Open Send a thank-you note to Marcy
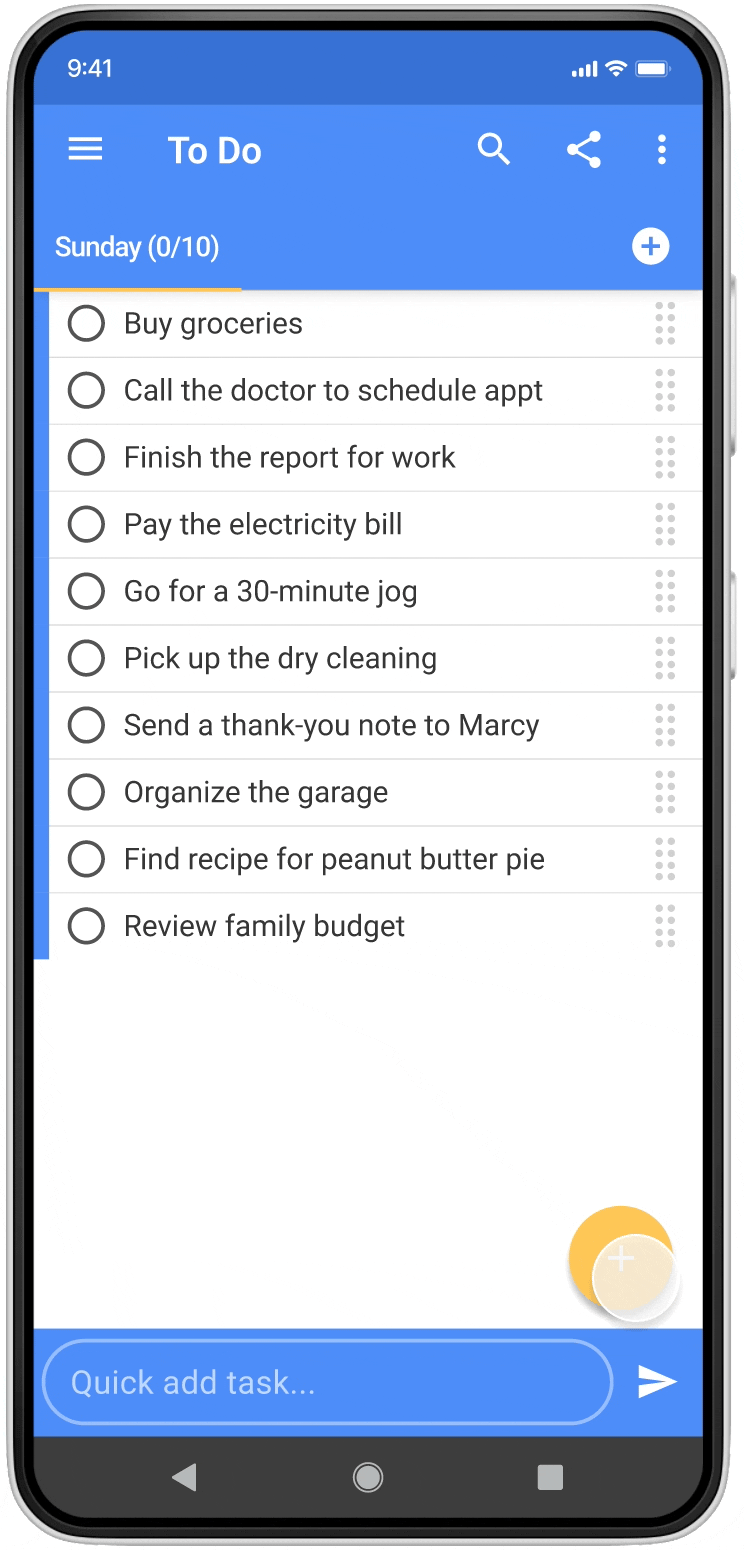The width and height of the screenshot is (744, 1550). pos(331,726)
